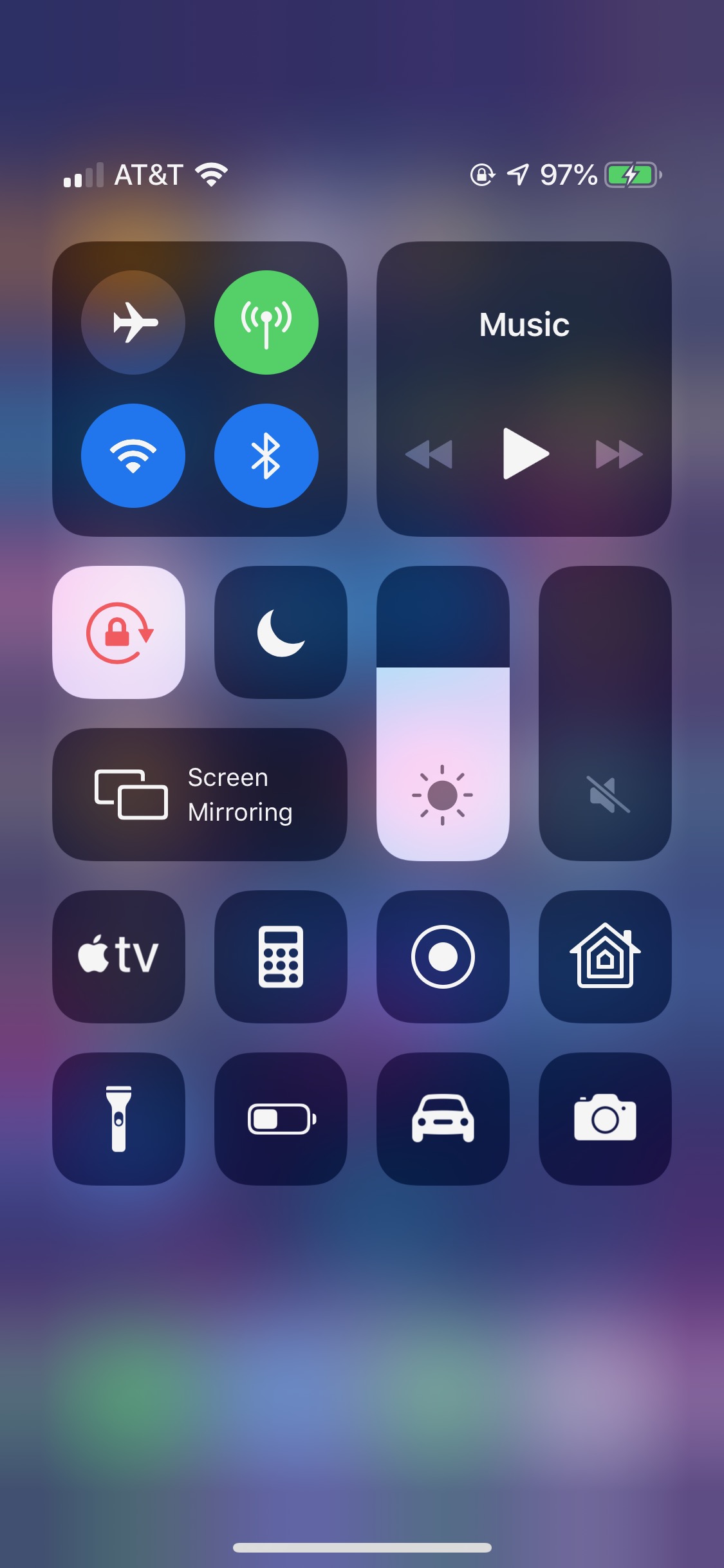
Task: Enable Low Power Mode
Action: click(281, 1119)
